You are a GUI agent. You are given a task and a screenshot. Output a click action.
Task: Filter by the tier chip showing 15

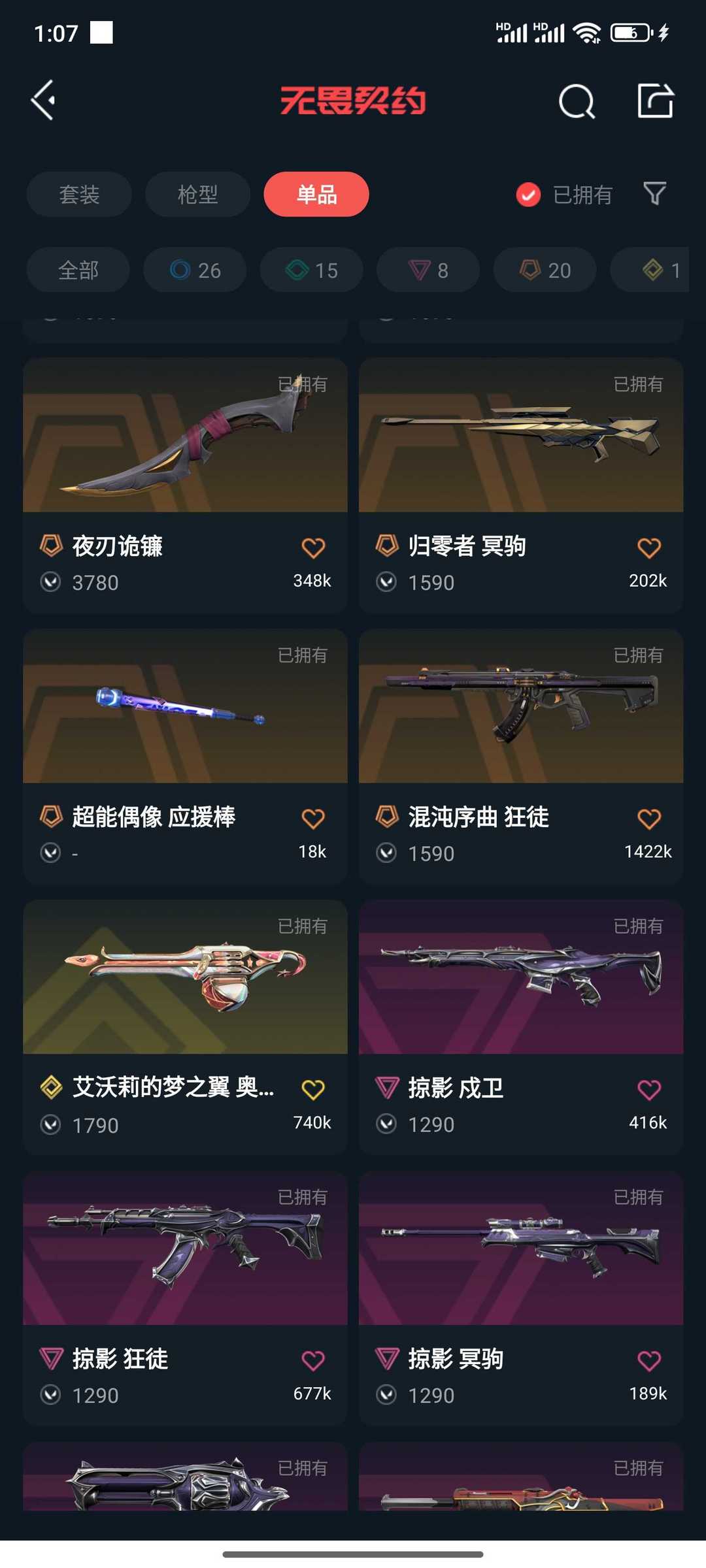point(312,270)
